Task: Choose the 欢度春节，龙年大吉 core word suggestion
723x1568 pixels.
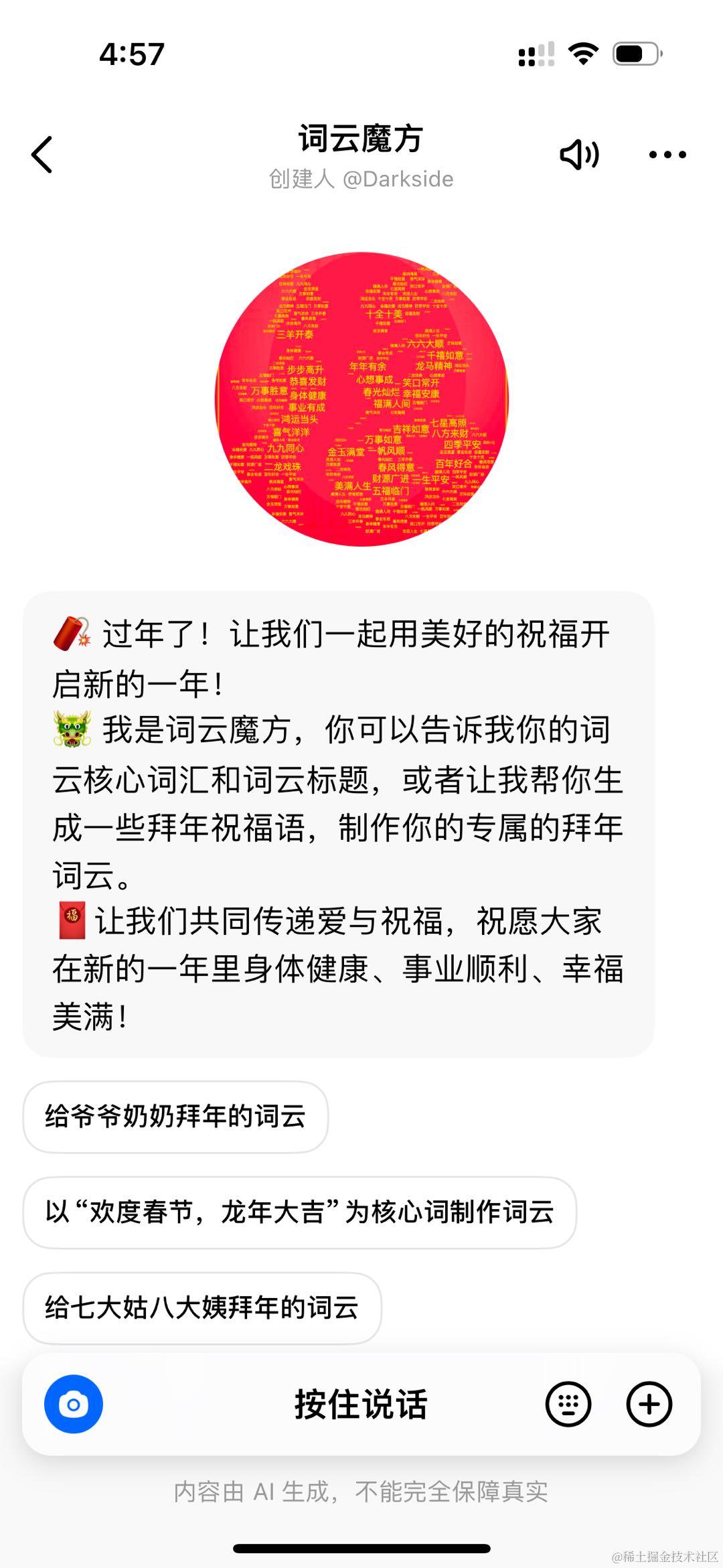Action: pyautogui.click(x=299, y=1212)
